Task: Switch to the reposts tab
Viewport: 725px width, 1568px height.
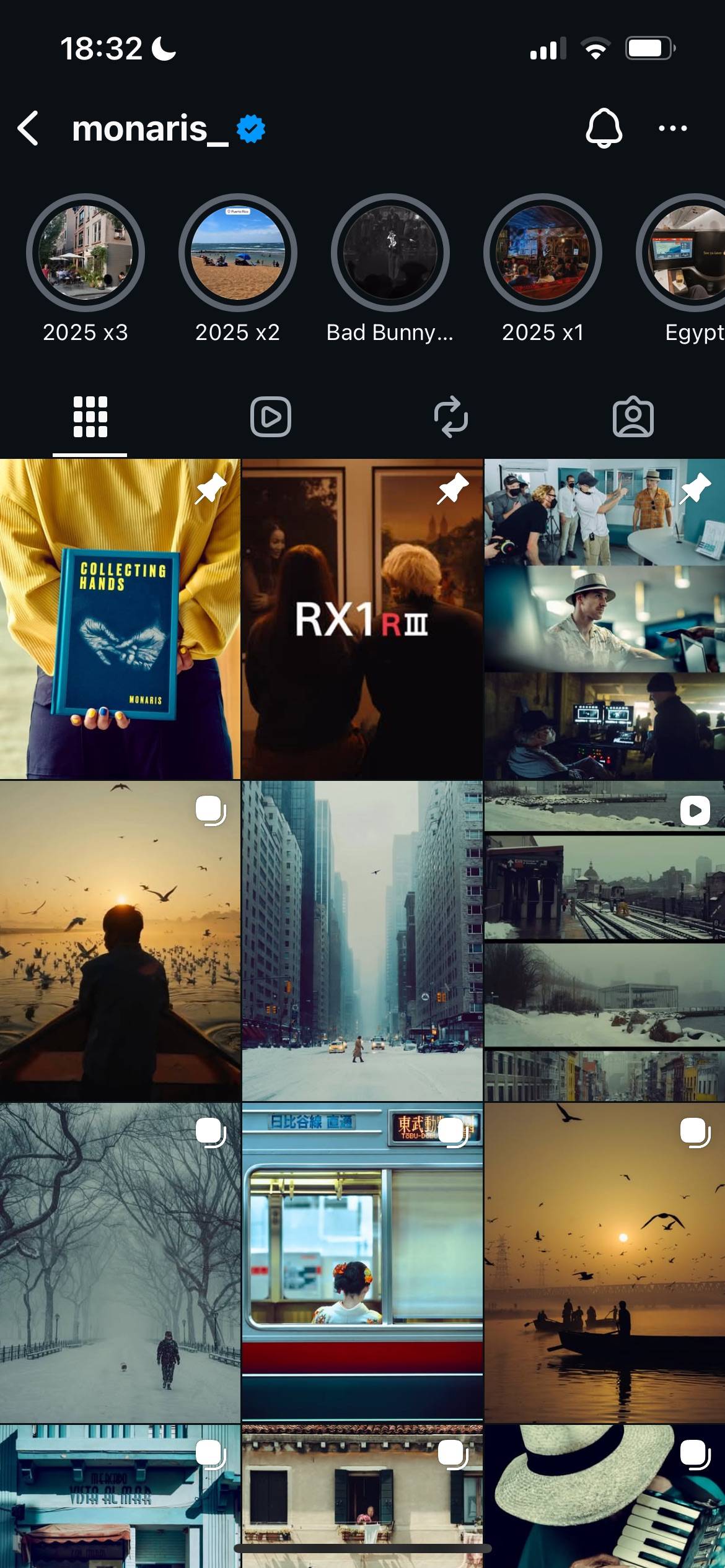Action: 451,417
